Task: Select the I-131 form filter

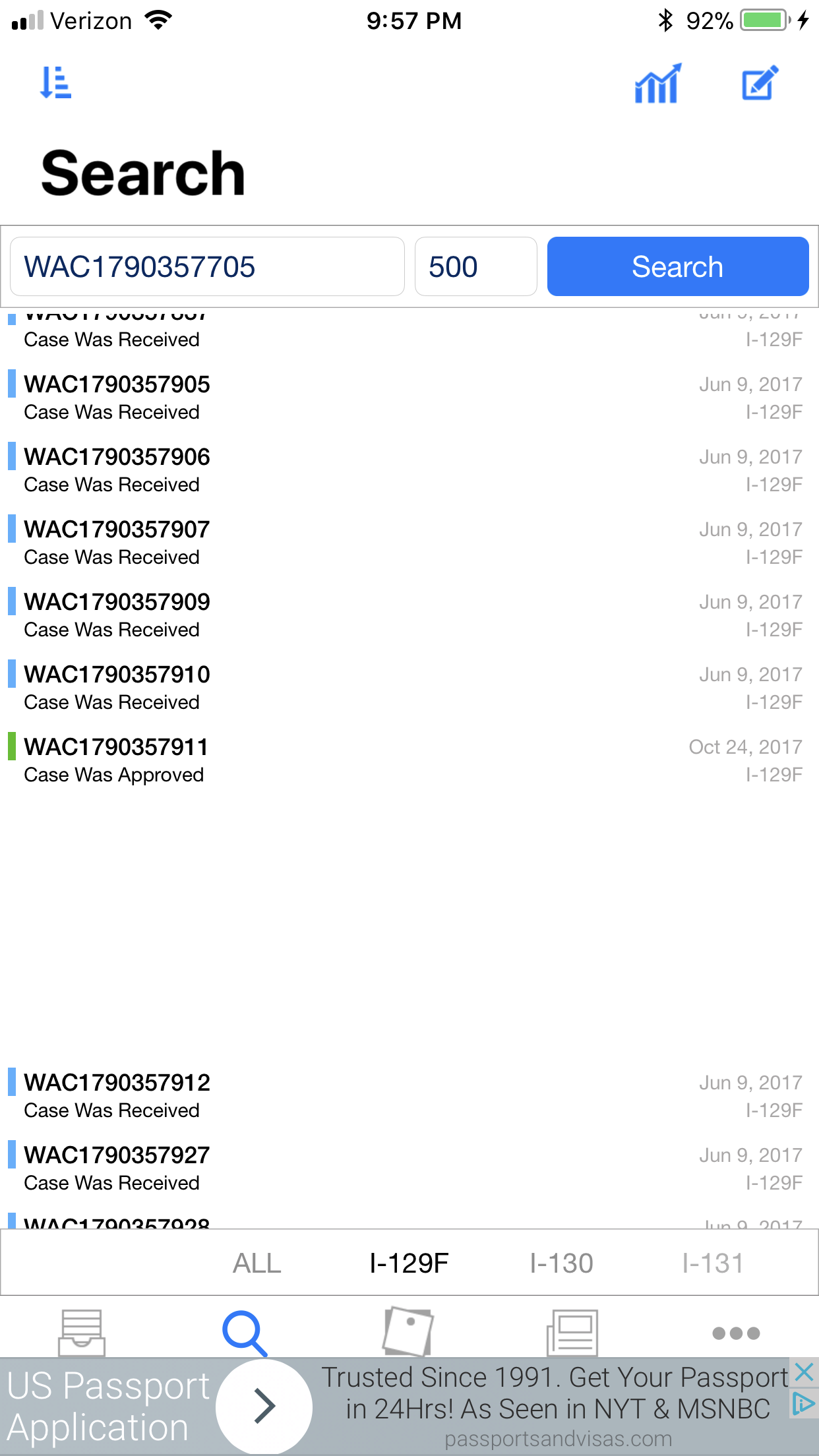Action: click(x=713, y=1263)
